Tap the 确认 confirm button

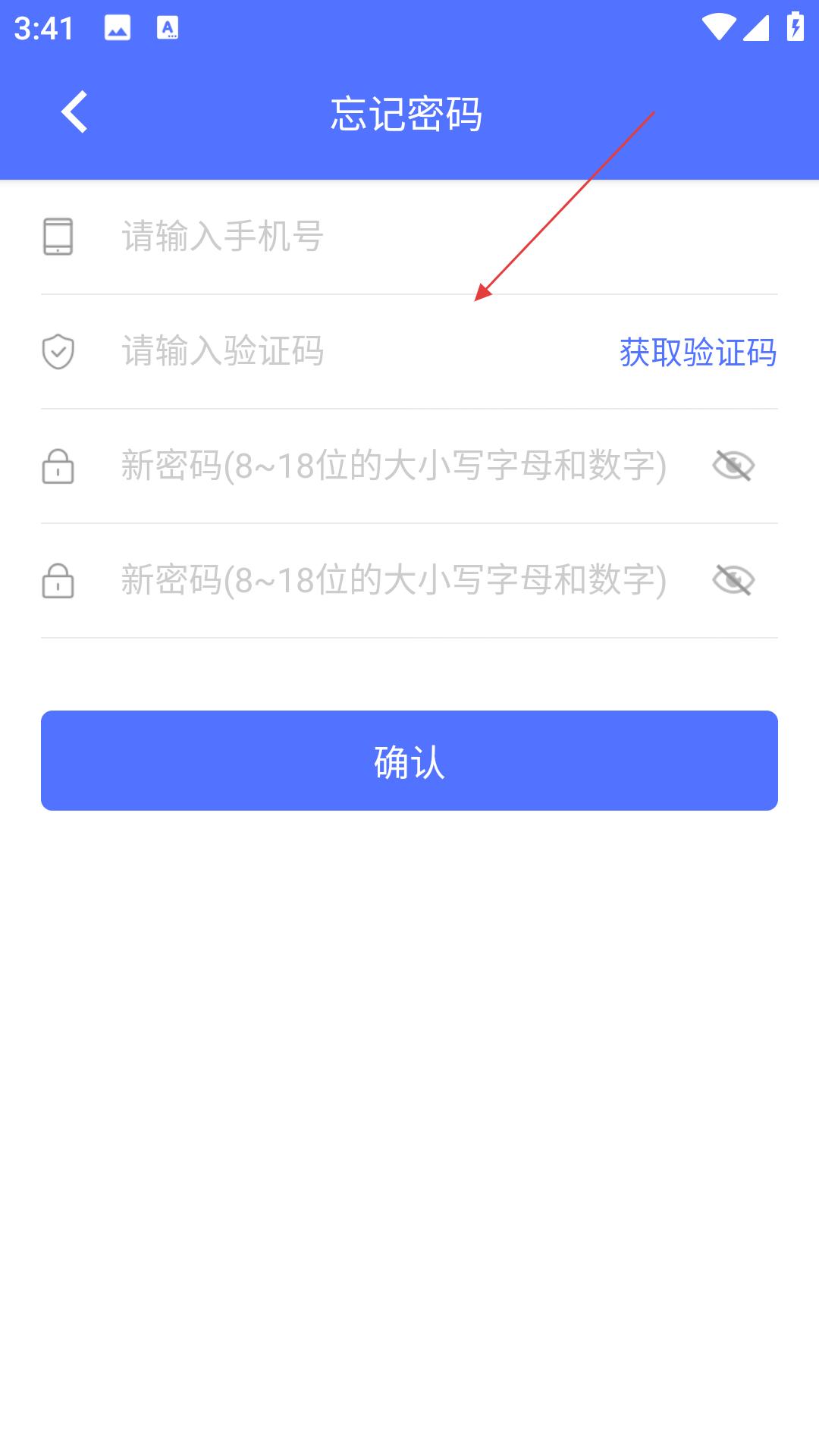409,761
